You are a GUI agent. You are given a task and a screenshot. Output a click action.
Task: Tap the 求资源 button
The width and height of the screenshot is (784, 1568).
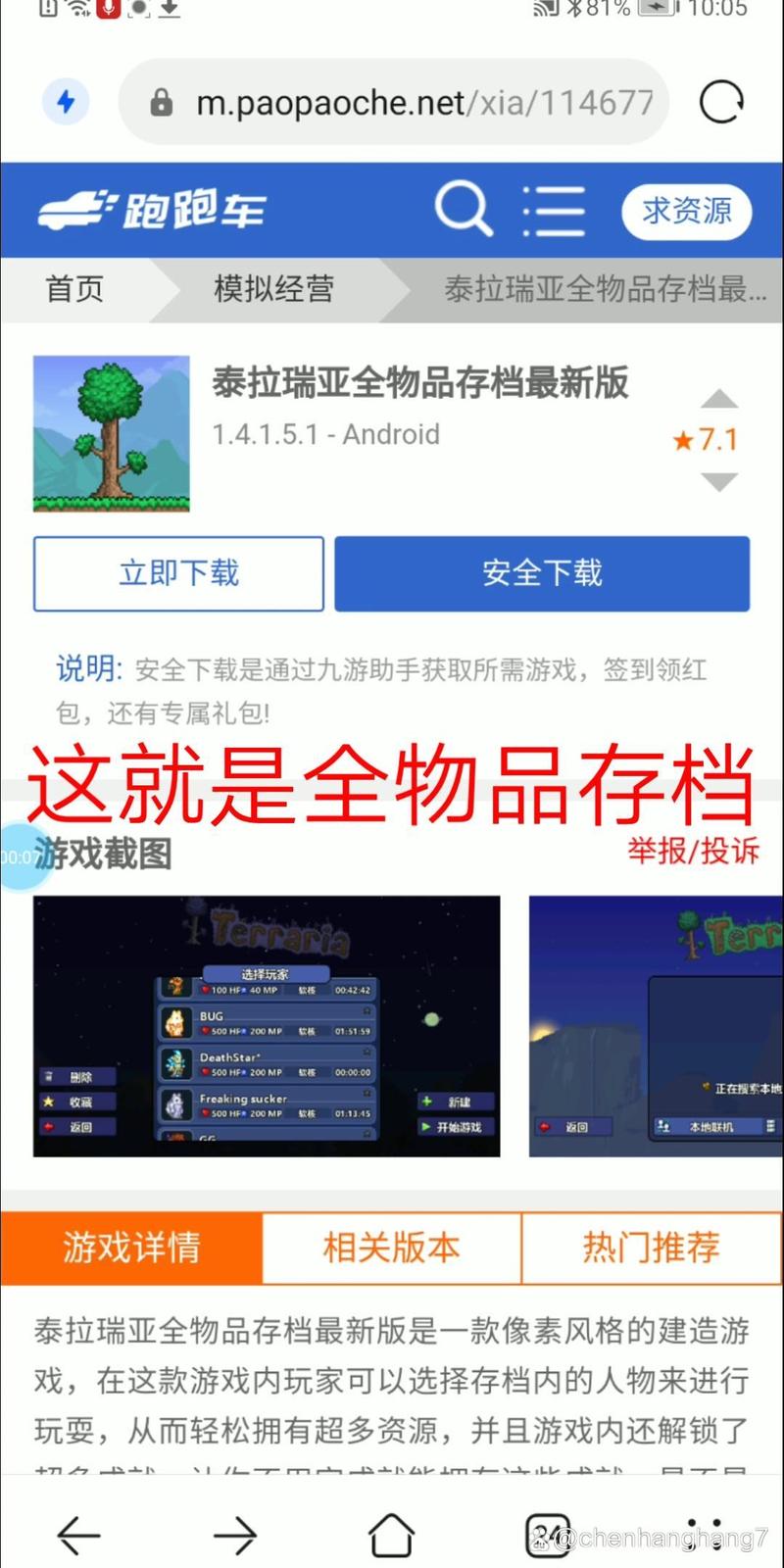click(687, 211)
